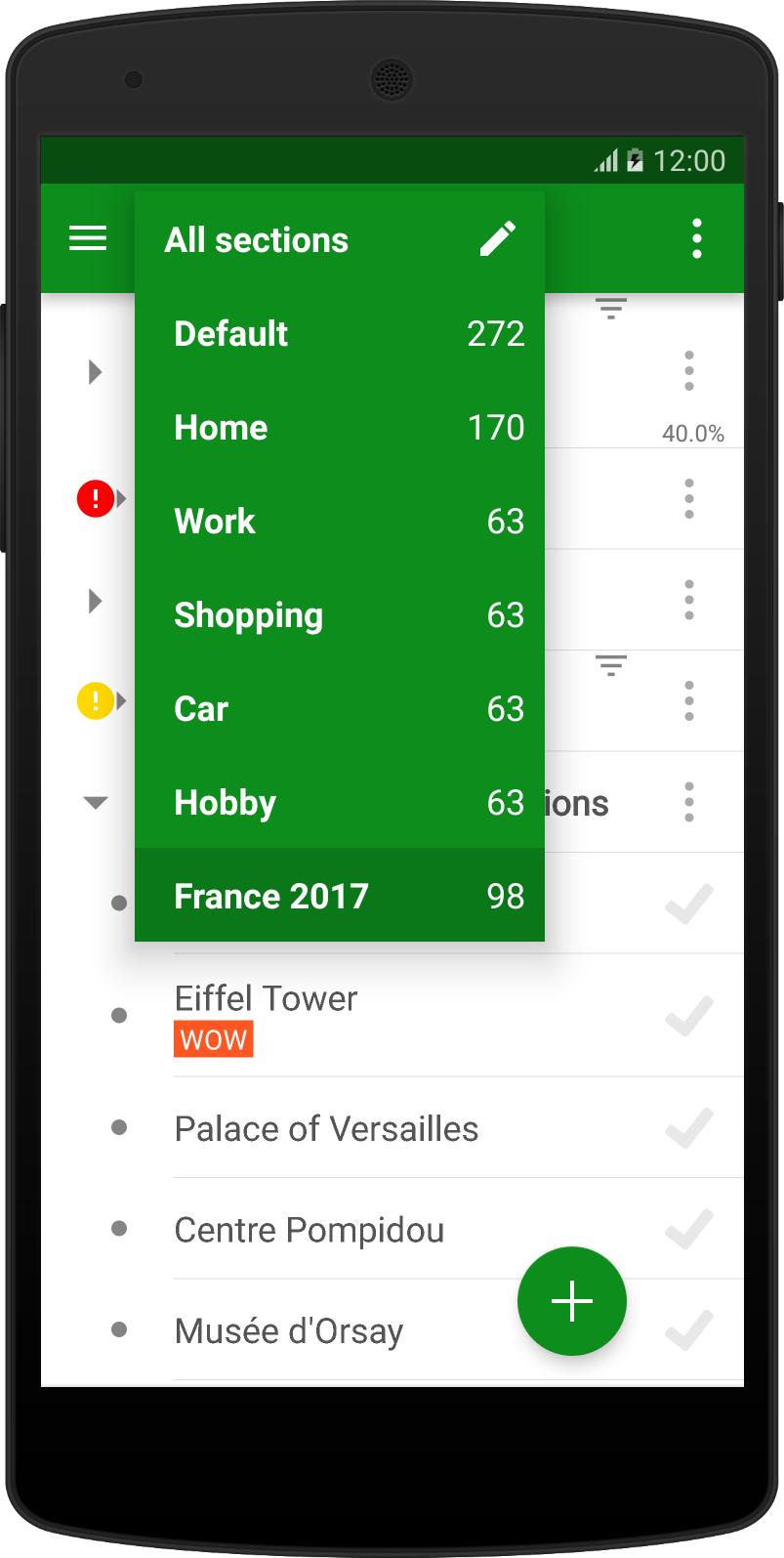Tap the WOW tag under Eiffel Tower
784x1558 pixels.
tap(213, 1039)
